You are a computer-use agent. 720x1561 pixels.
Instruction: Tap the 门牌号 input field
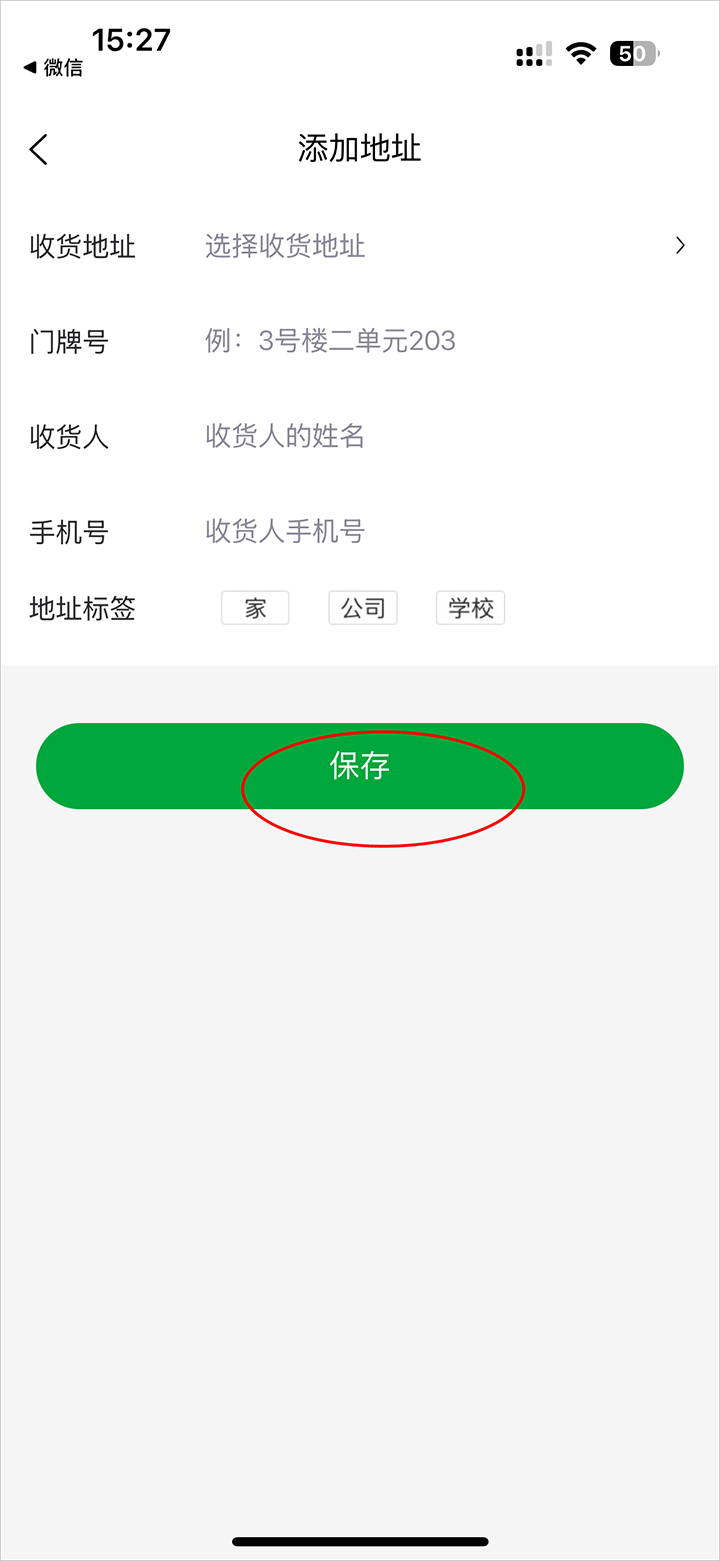pos(440,342)
